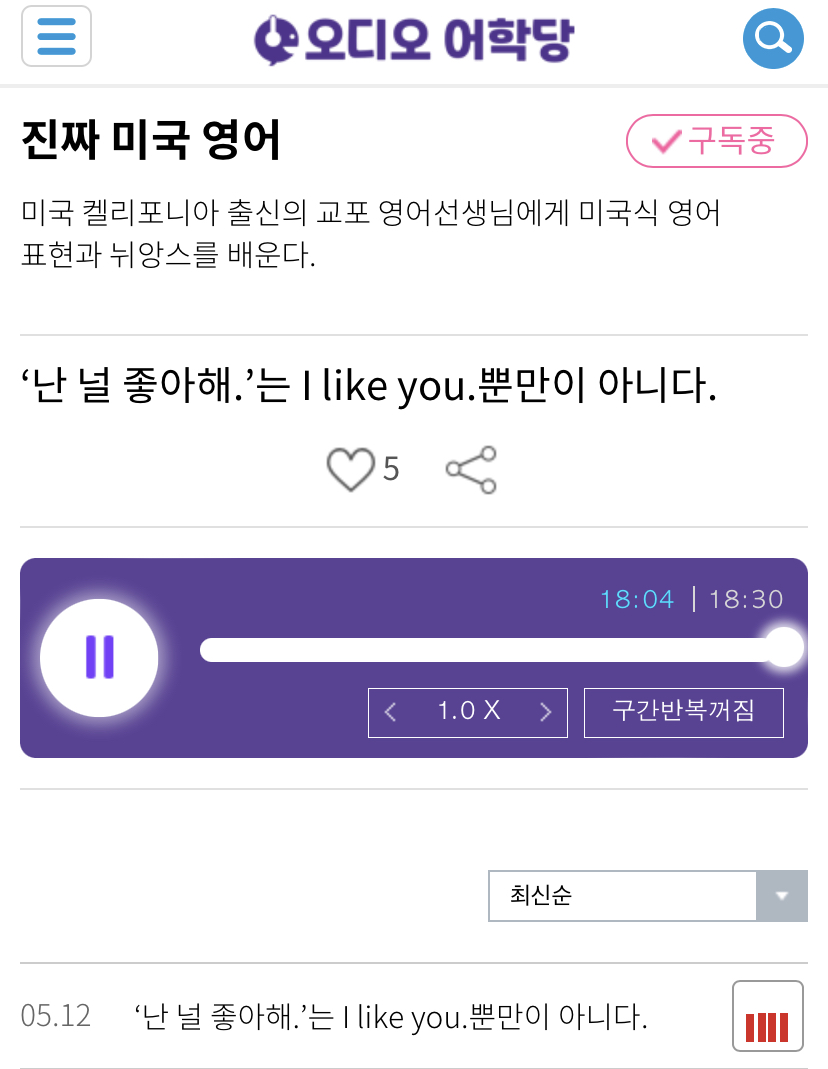Decrease playback speed with left chevron
Image resolution: width=828 pixels, height=1069 pixels.
coord(390,712)
